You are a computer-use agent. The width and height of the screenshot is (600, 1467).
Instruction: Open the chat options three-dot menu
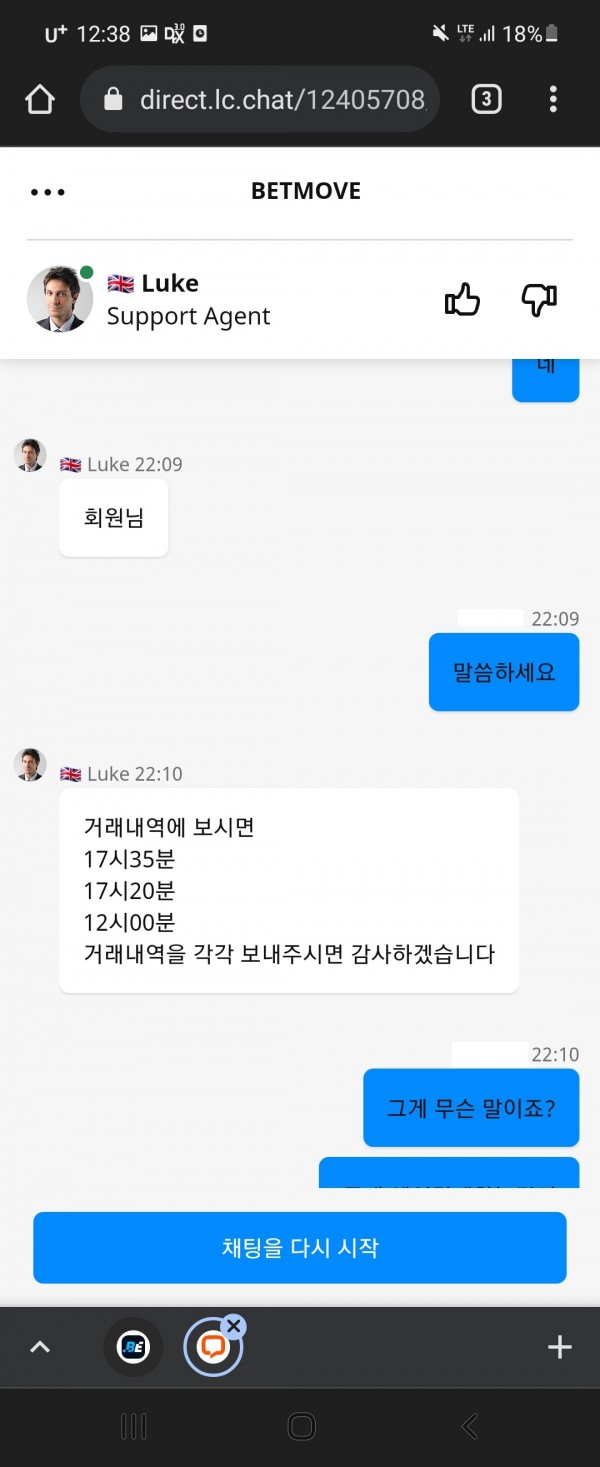[47, 192]
